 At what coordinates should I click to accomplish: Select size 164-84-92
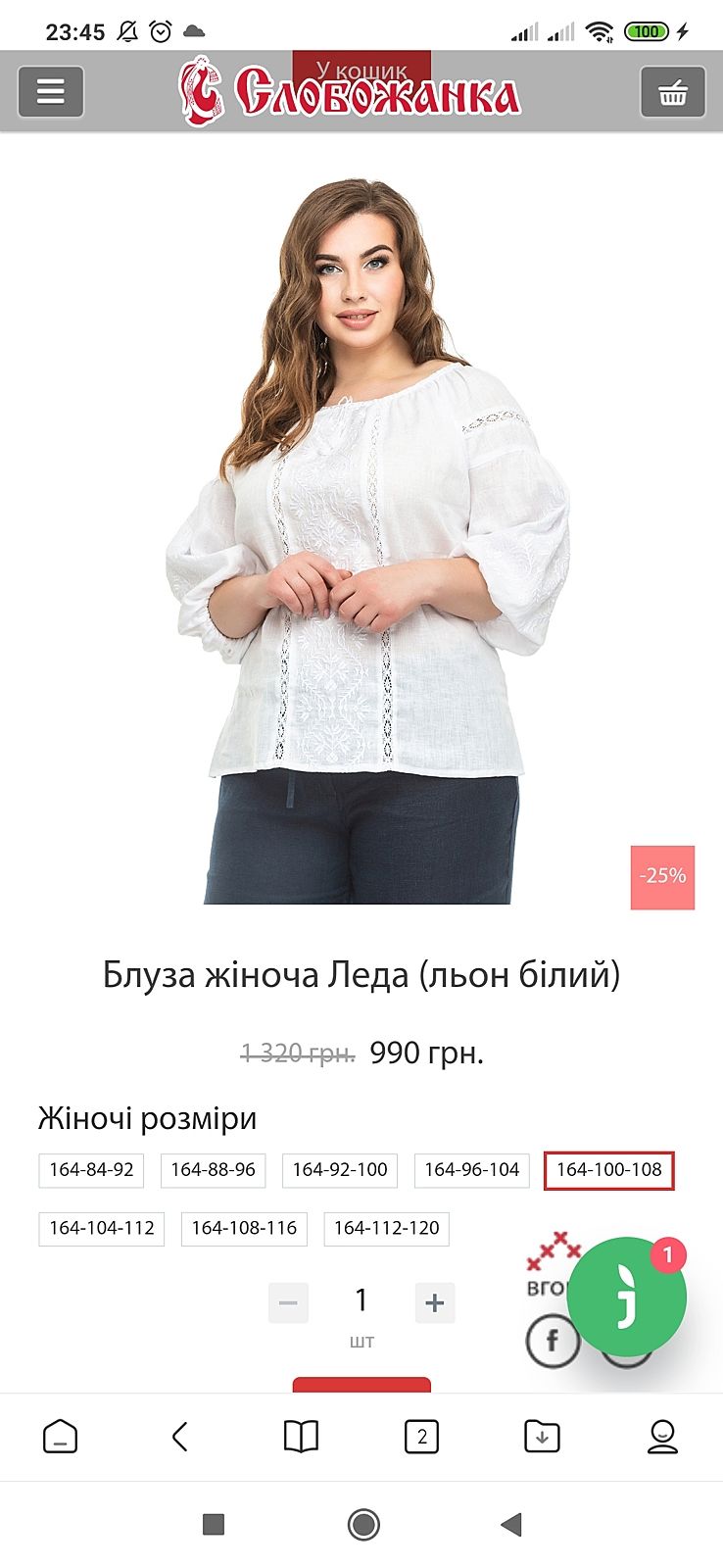[91, 1170]
